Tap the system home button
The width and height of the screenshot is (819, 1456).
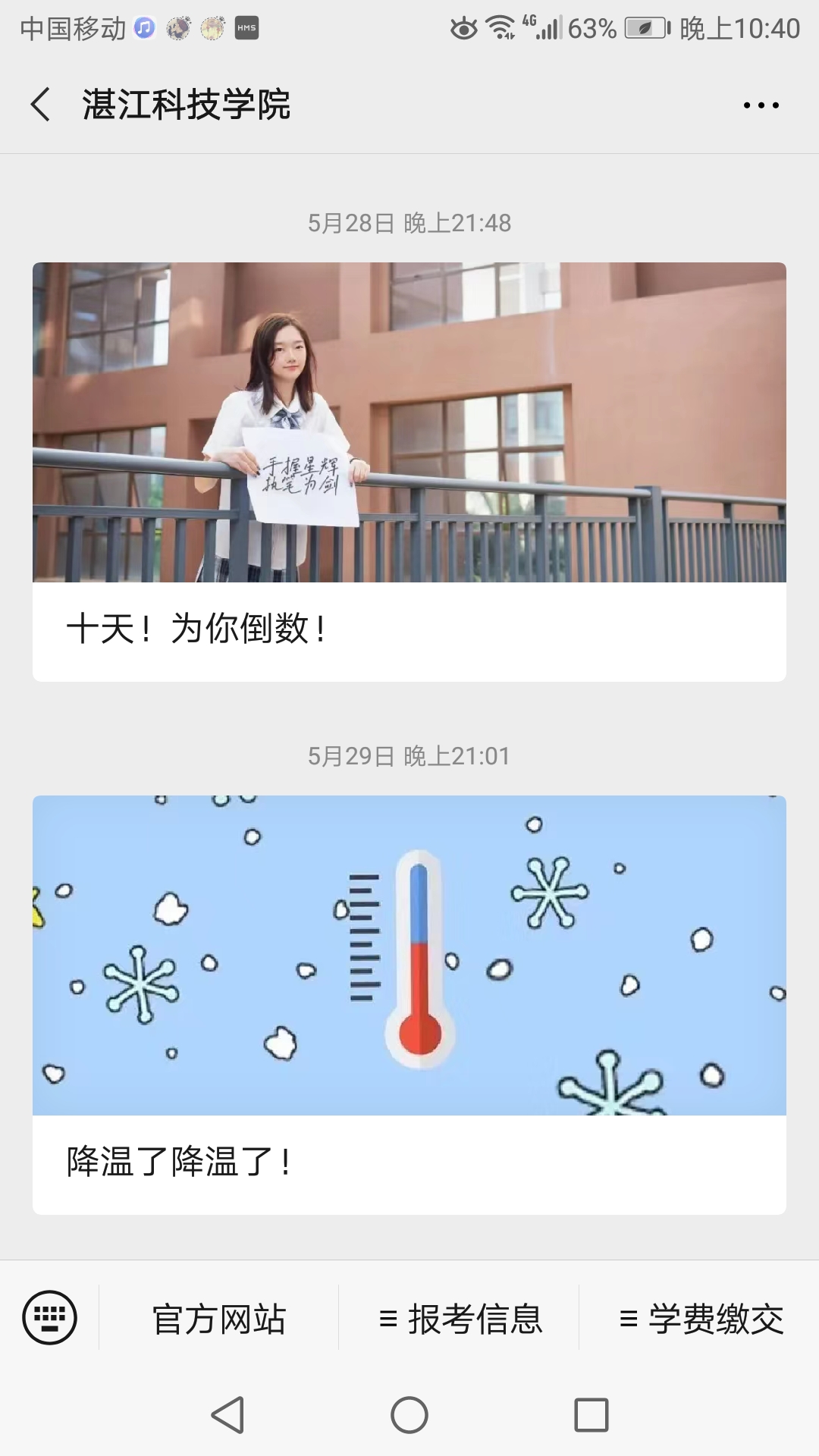point(409,1415)
